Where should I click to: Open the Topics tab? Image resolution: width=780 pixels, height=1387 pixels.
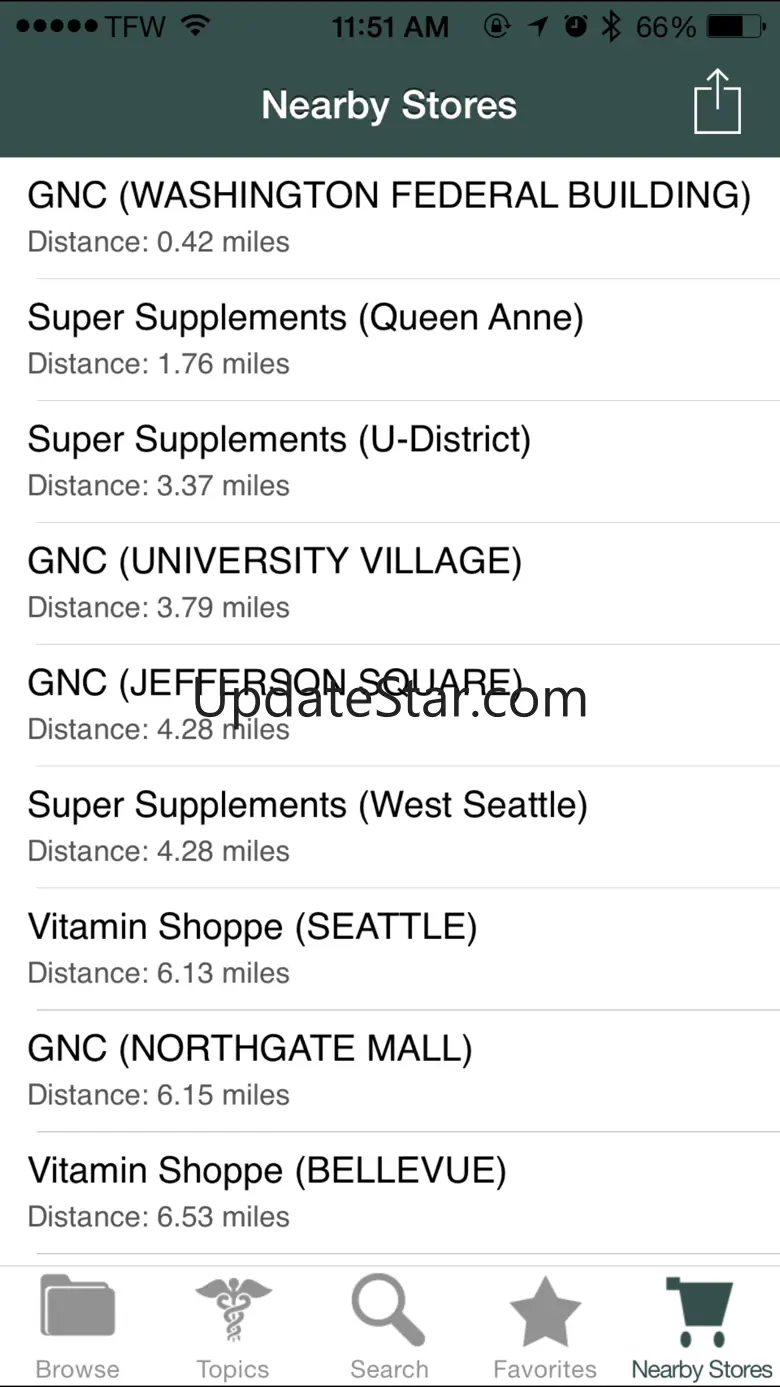[233, 1327]
